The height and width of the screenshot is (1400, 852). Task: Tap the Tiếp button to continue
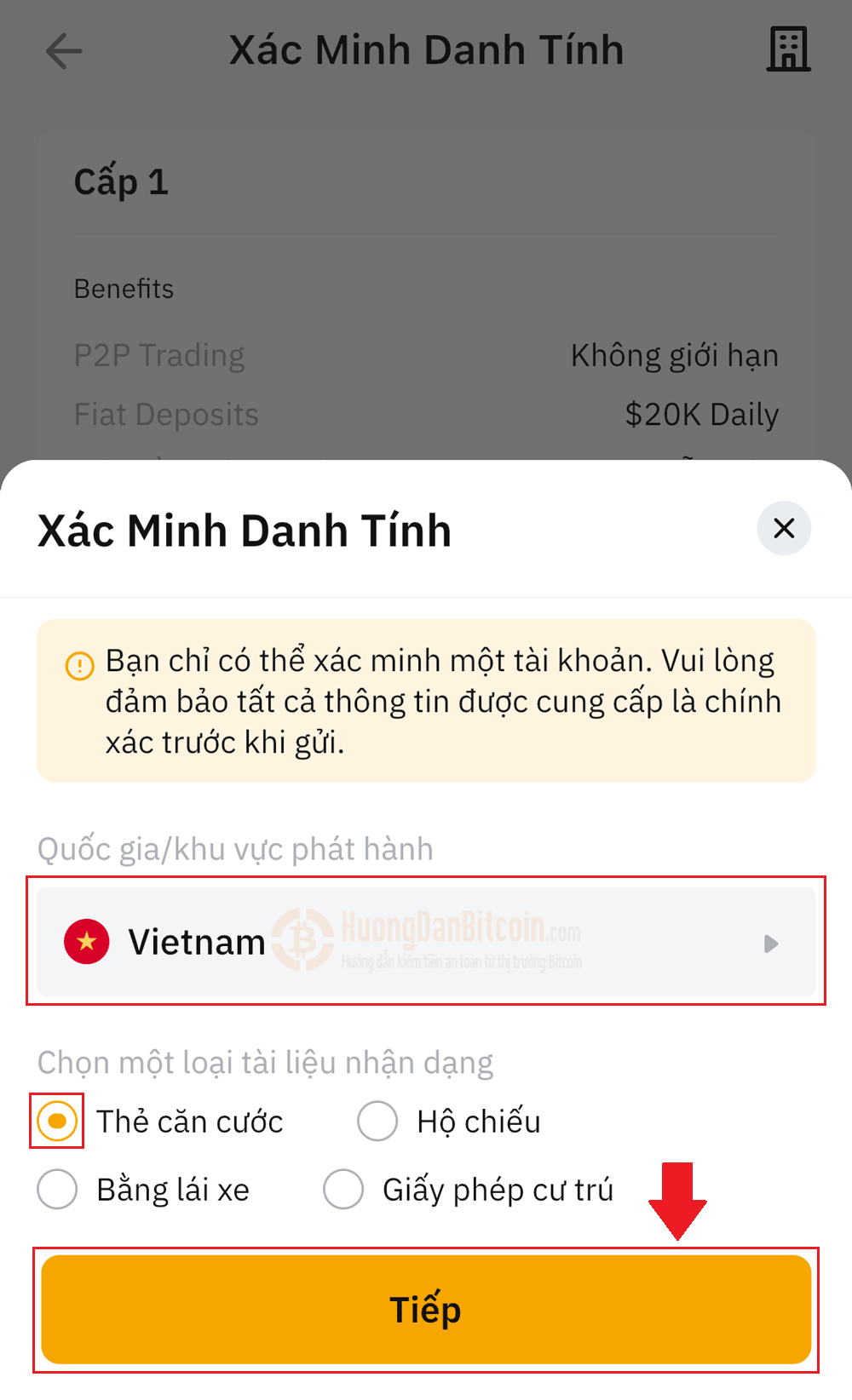tap(426, 1310)
